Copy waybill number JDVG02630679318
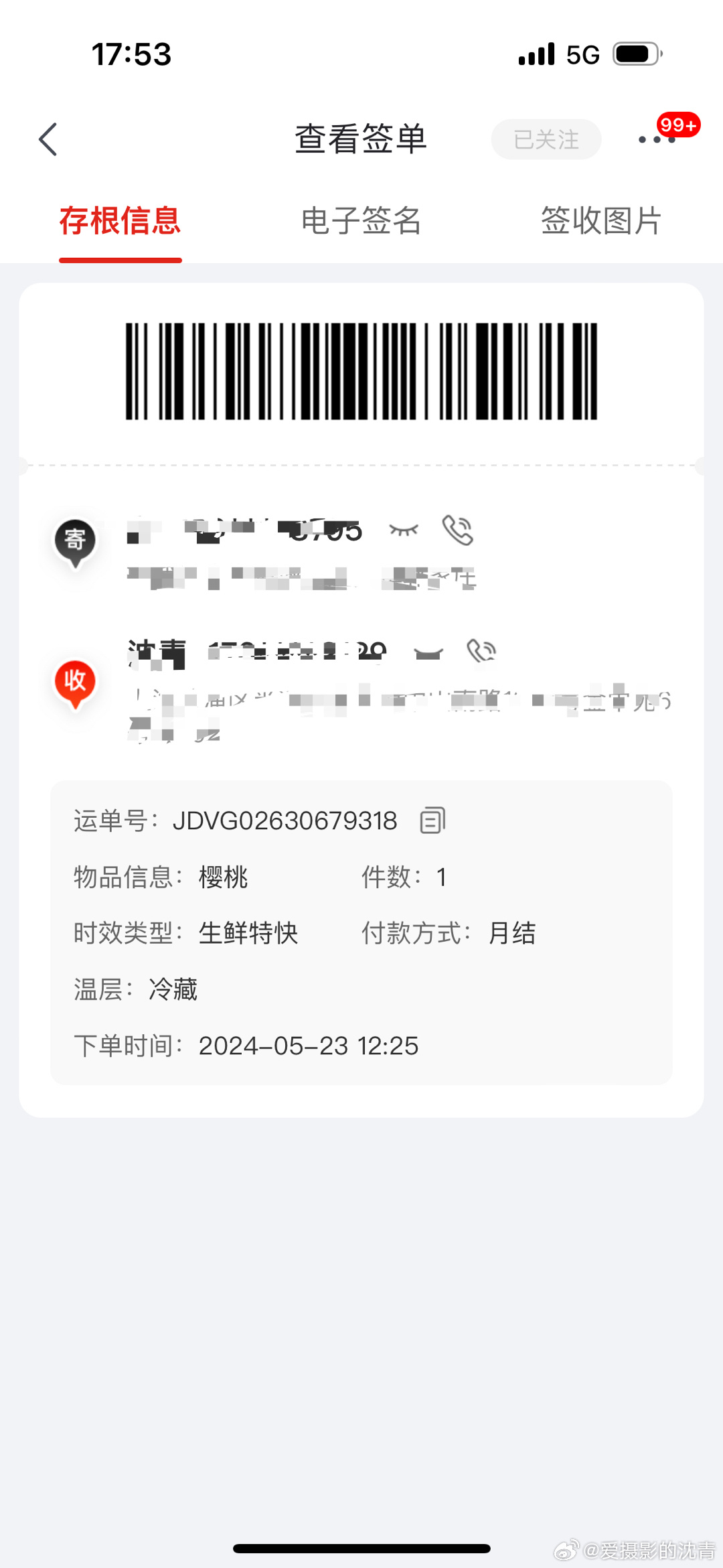The width and height of the screenshot is (723, 1568). click(x=431, y=818)
